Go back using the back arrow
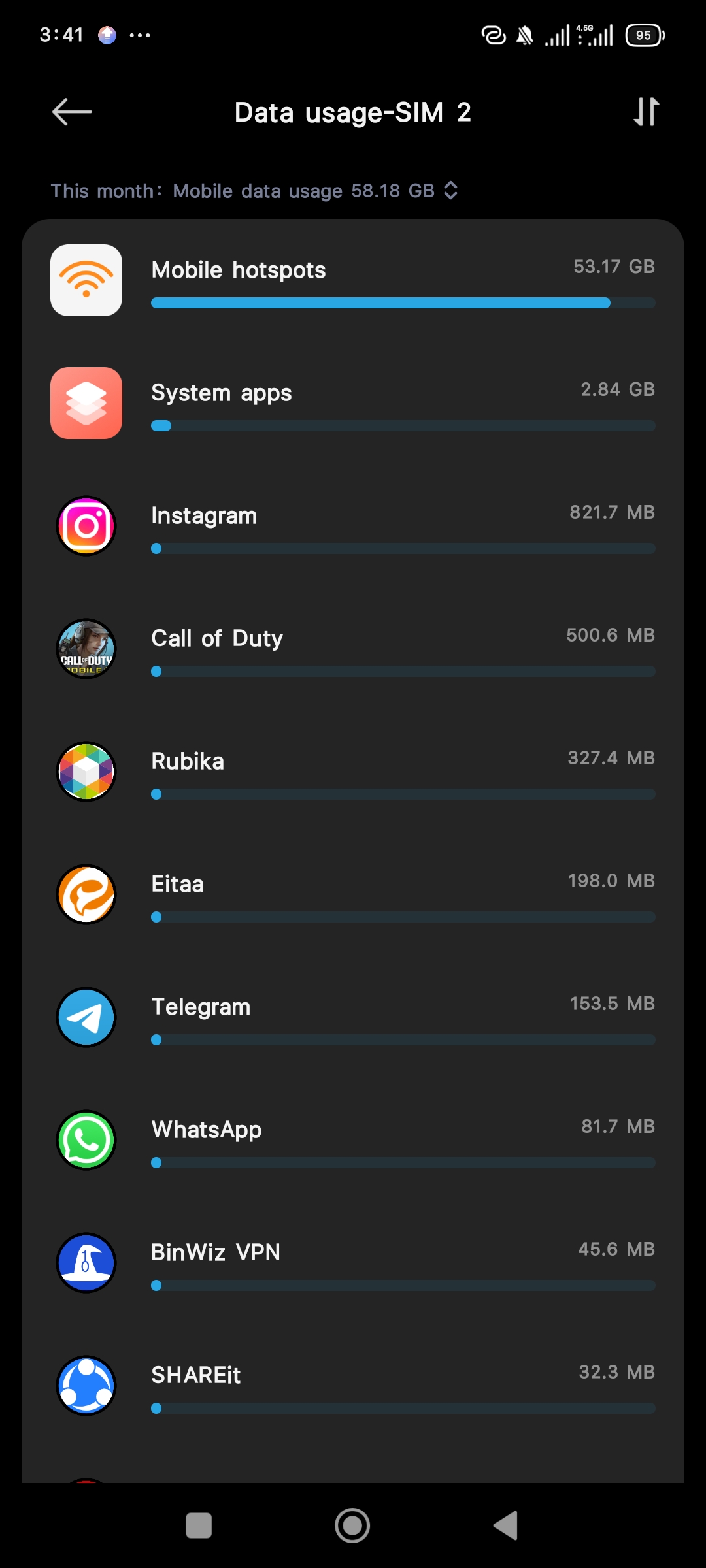706x1568 pixels. click(x=71, y=111)
